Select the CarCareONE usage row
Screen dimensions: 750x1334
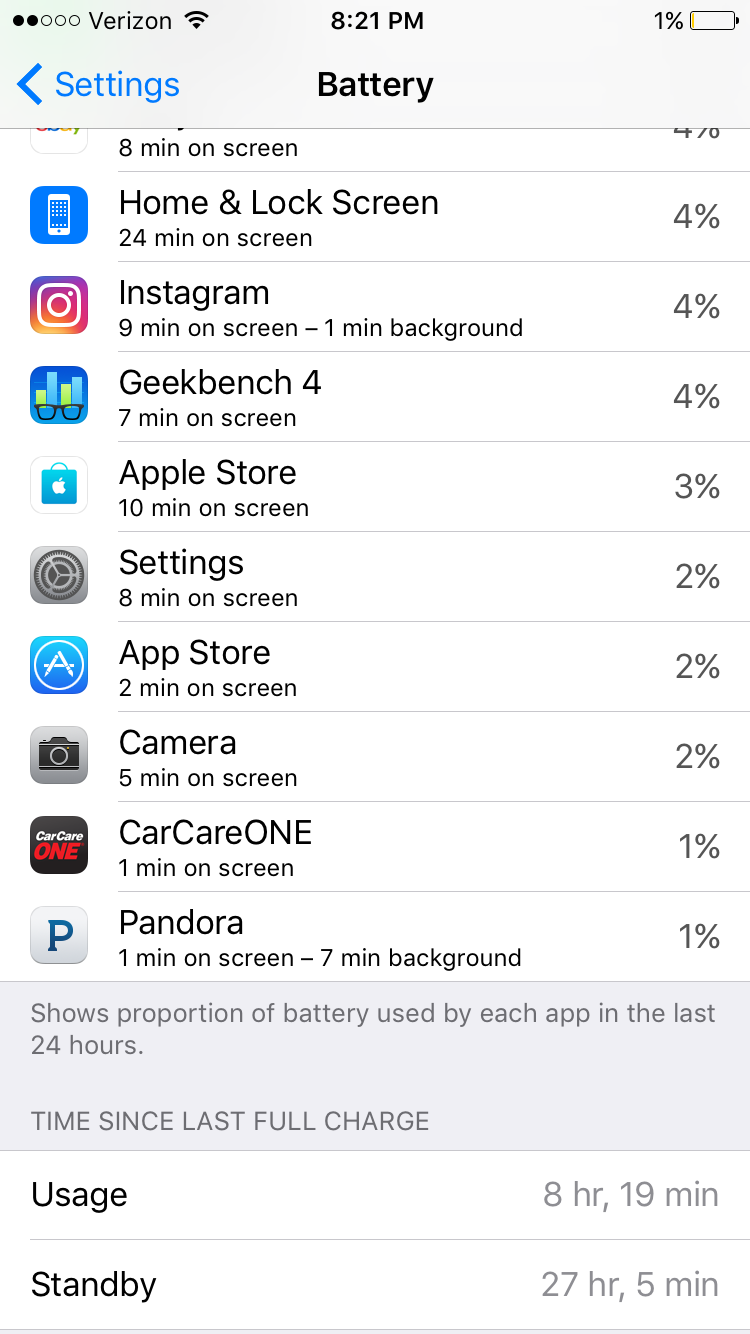[375, 847]
